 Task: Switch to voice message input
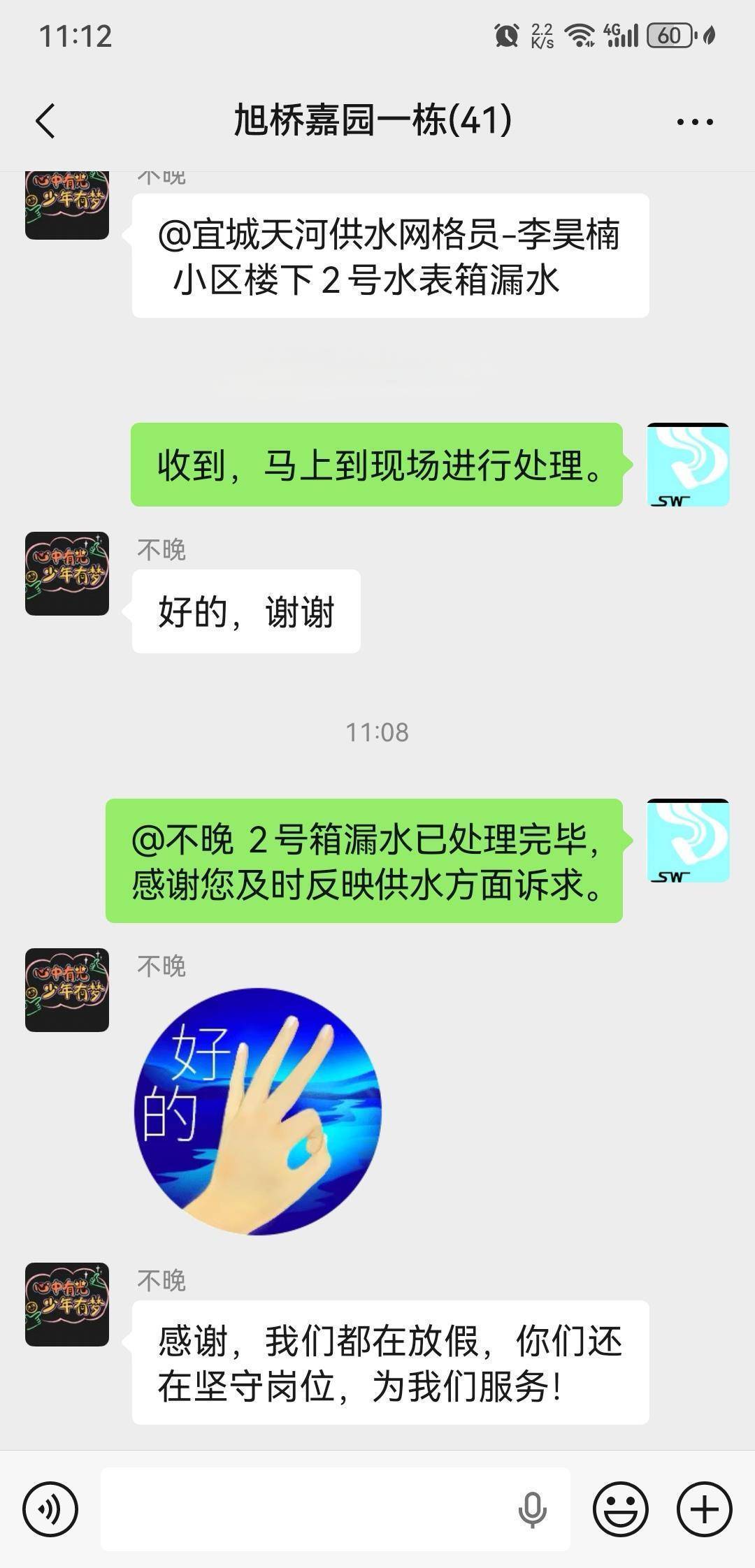pyautogui.click(x=50, y=1509)
